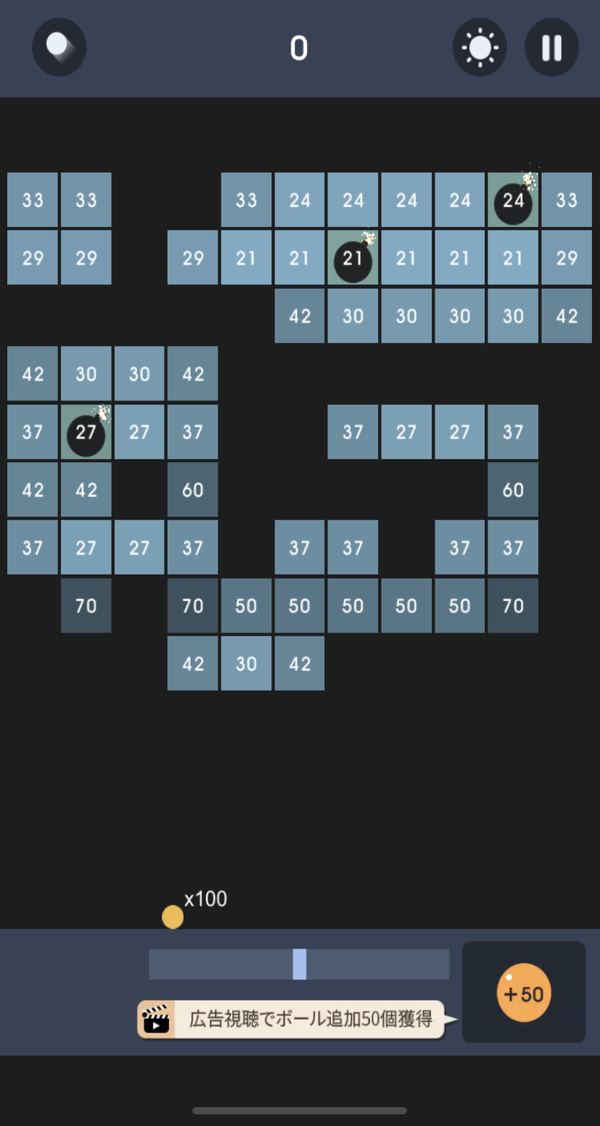
Task: Tap the aim slider bar
Action: click(x=299, y=964)
